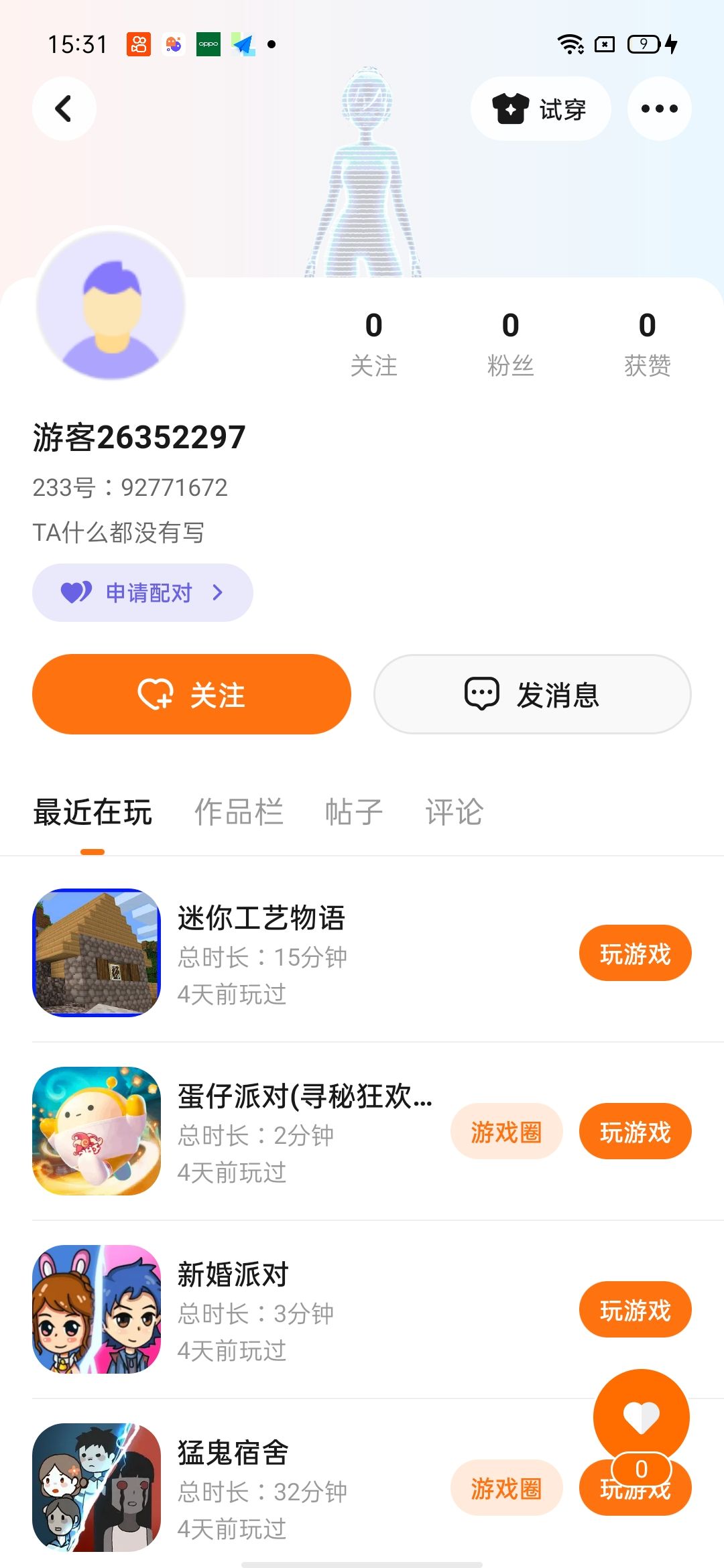Play 新婚派对 using 玩游戏
724x1568 pixels.
[x=635, y=1310]
